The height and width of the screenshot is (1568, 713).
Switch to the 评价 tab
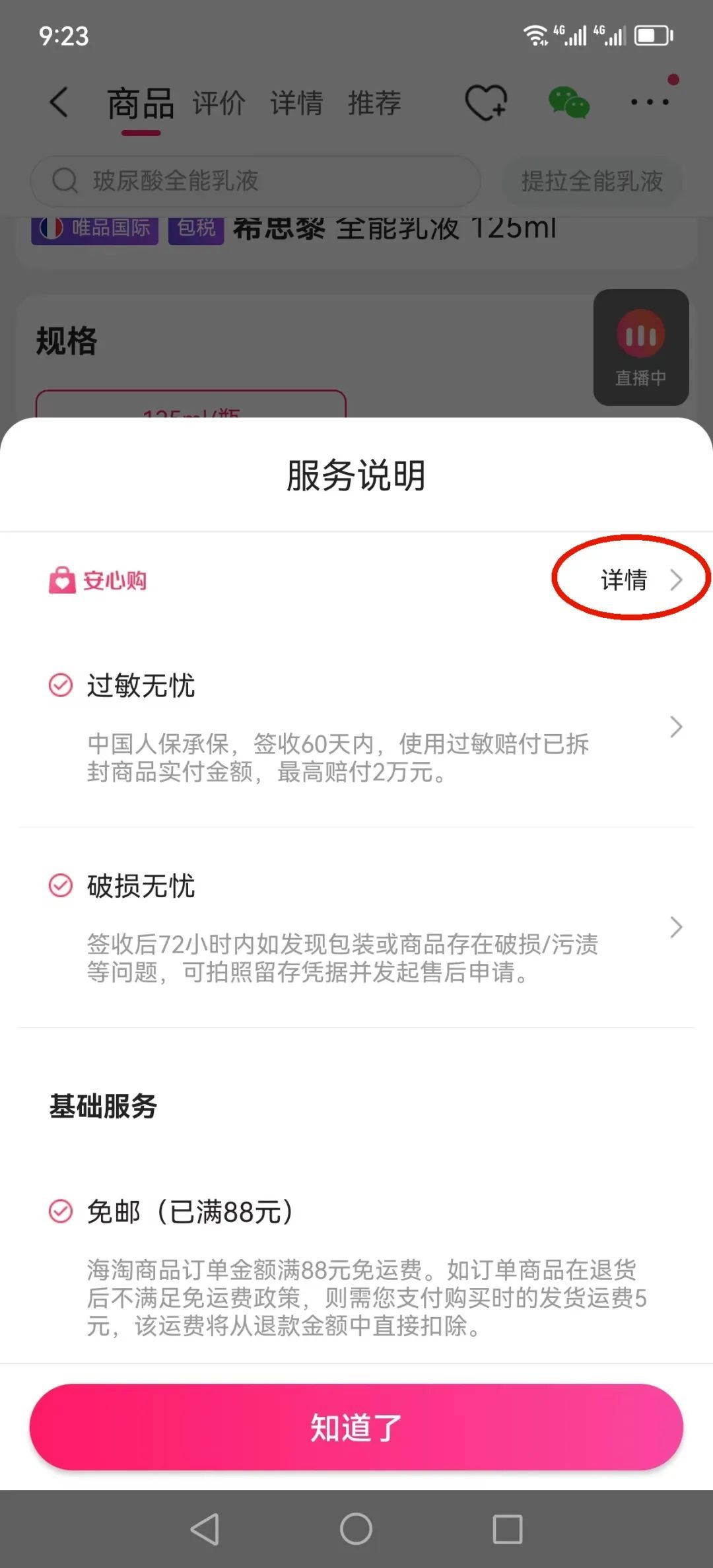click(x=219, y=104)
